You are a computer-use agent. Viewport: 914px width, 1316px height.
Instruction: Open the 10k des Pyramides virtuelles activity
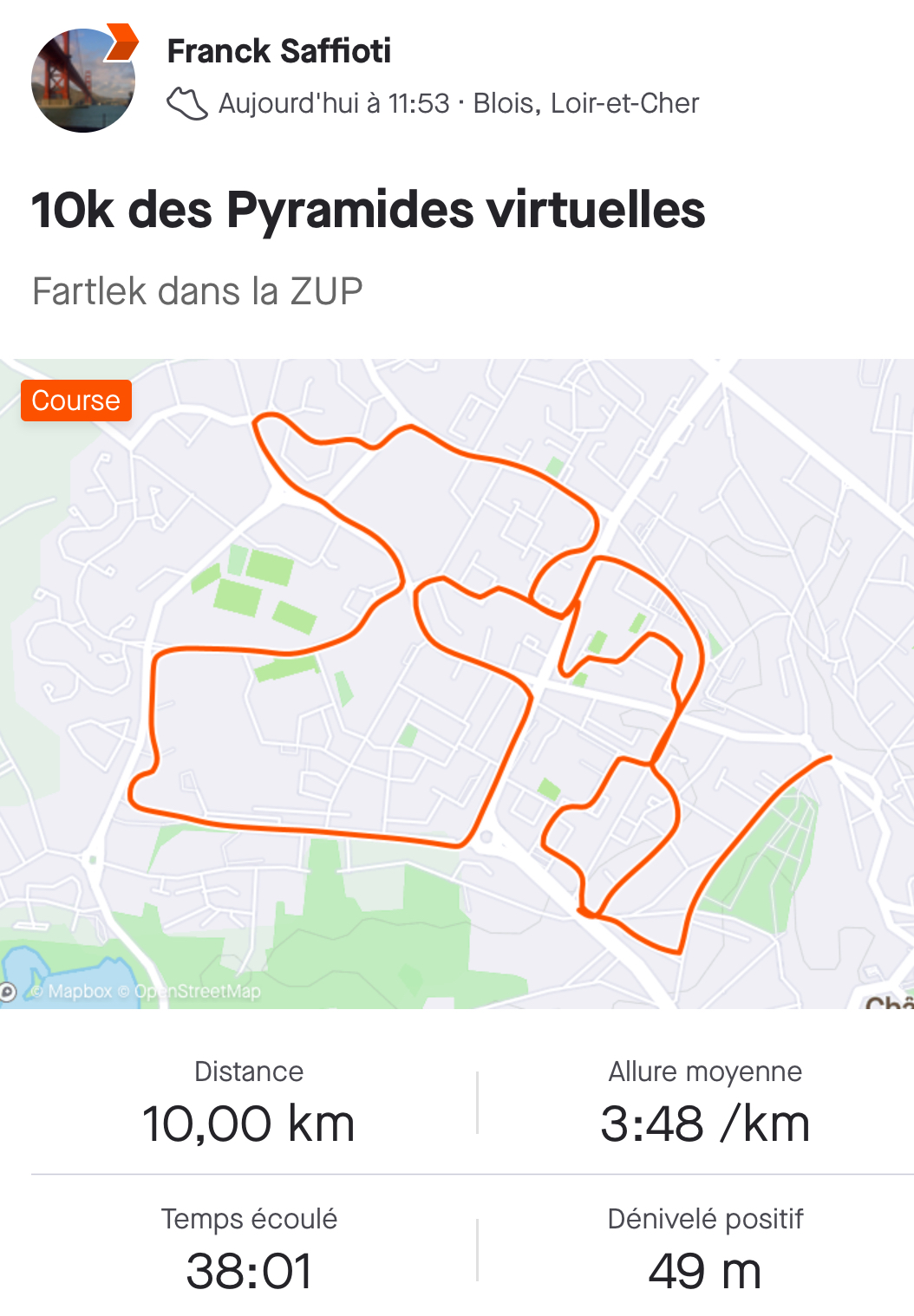coord(368,211)
